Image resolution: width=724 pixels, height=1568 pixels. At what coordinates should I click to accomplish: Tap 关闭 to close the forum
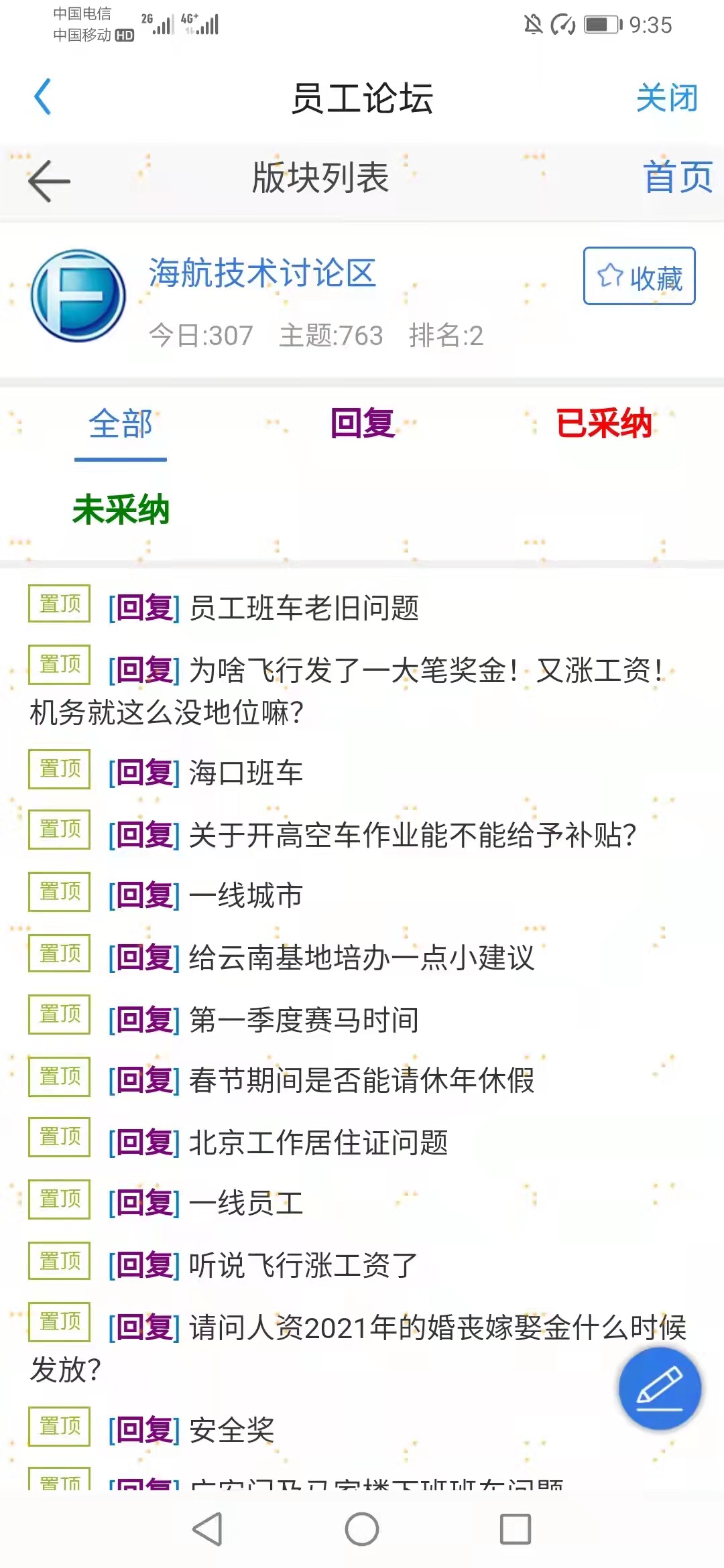pyautogui.click(x=666, y=99)
